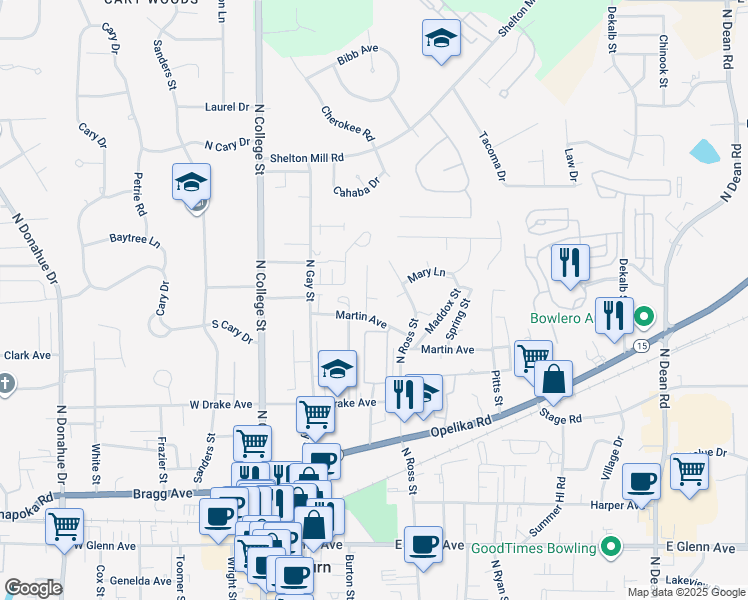748x600 pixels.
Task: Open the cafe marker near Harper Ave
Action: 641,482
